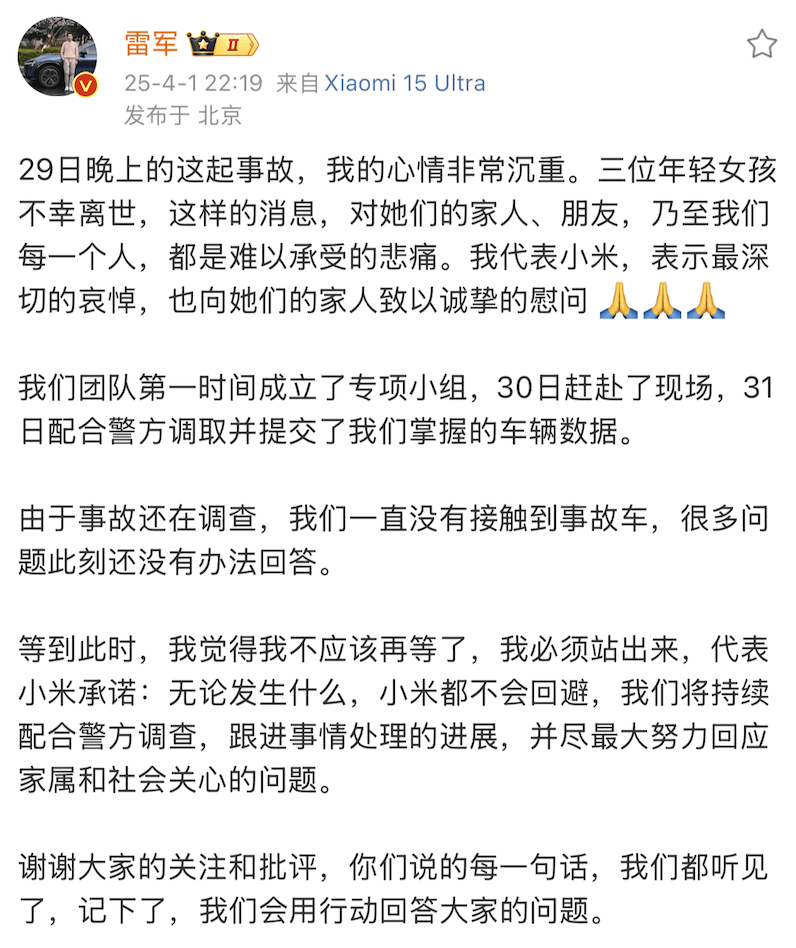Open the membership crown badge

click(x=222, y=44)
